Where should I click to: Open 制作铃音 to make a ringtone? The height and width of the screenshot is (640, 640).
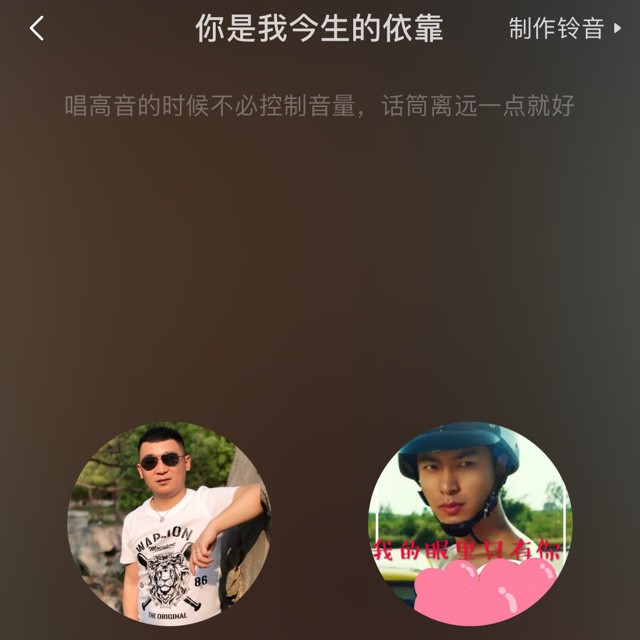tap(564, 29)
